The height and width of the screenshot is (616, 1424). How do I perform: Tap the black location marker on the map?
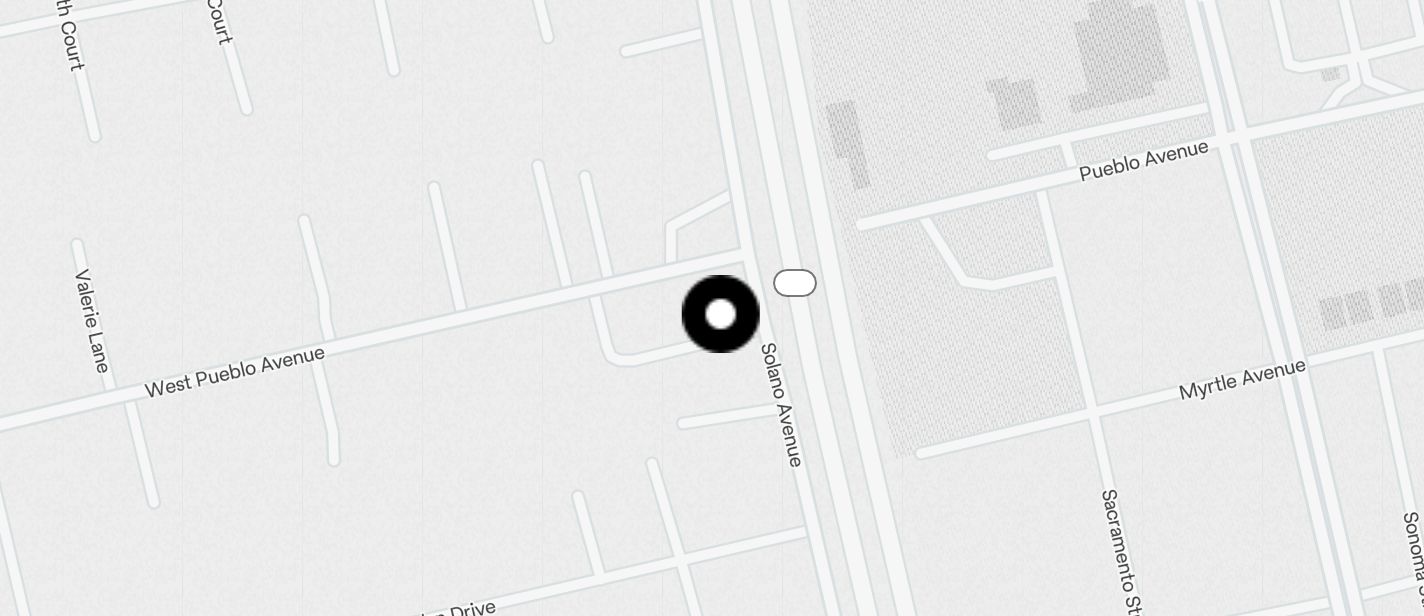point(720,314)
